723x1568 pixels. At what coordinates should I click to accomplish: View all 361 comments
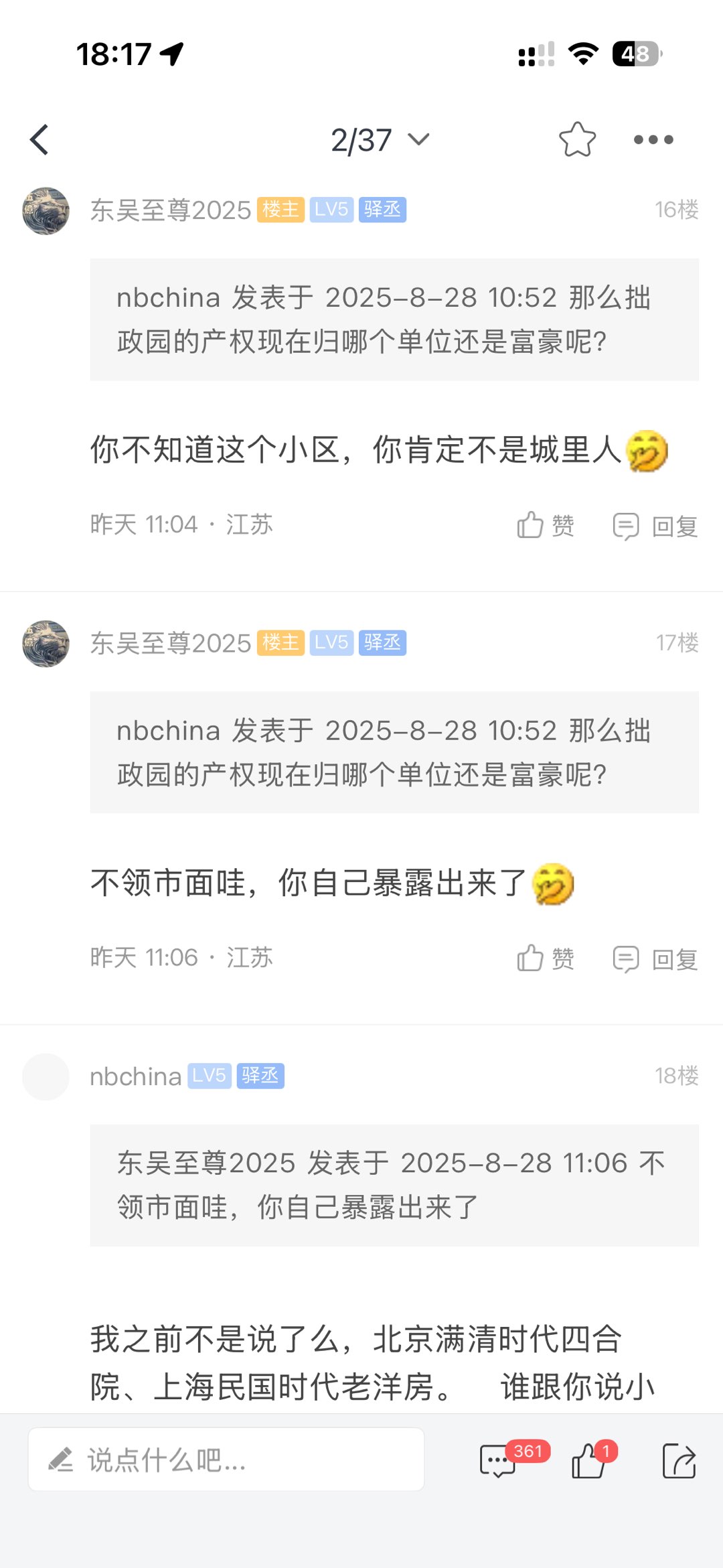coord(499,1460)
